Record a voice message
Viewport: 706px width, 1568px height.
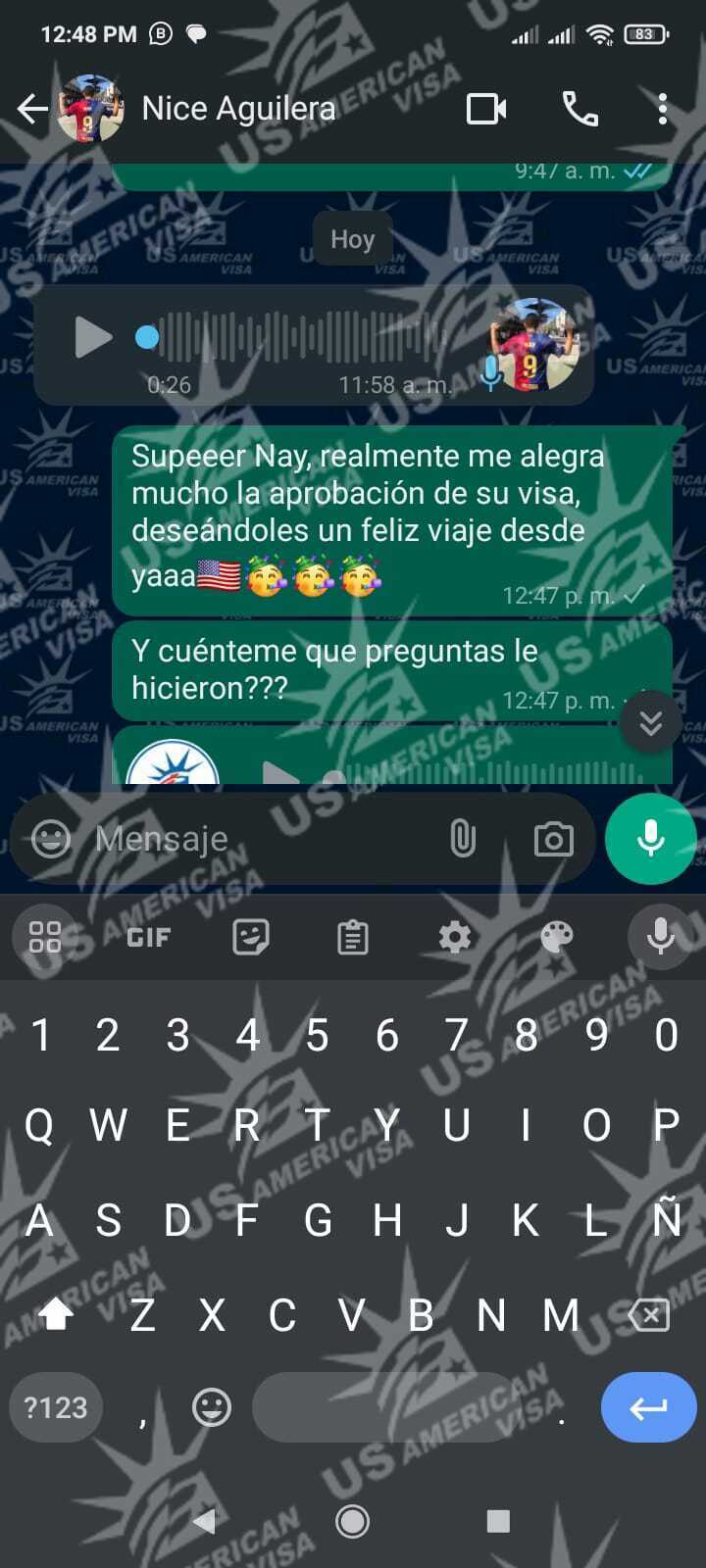[651, 839]
